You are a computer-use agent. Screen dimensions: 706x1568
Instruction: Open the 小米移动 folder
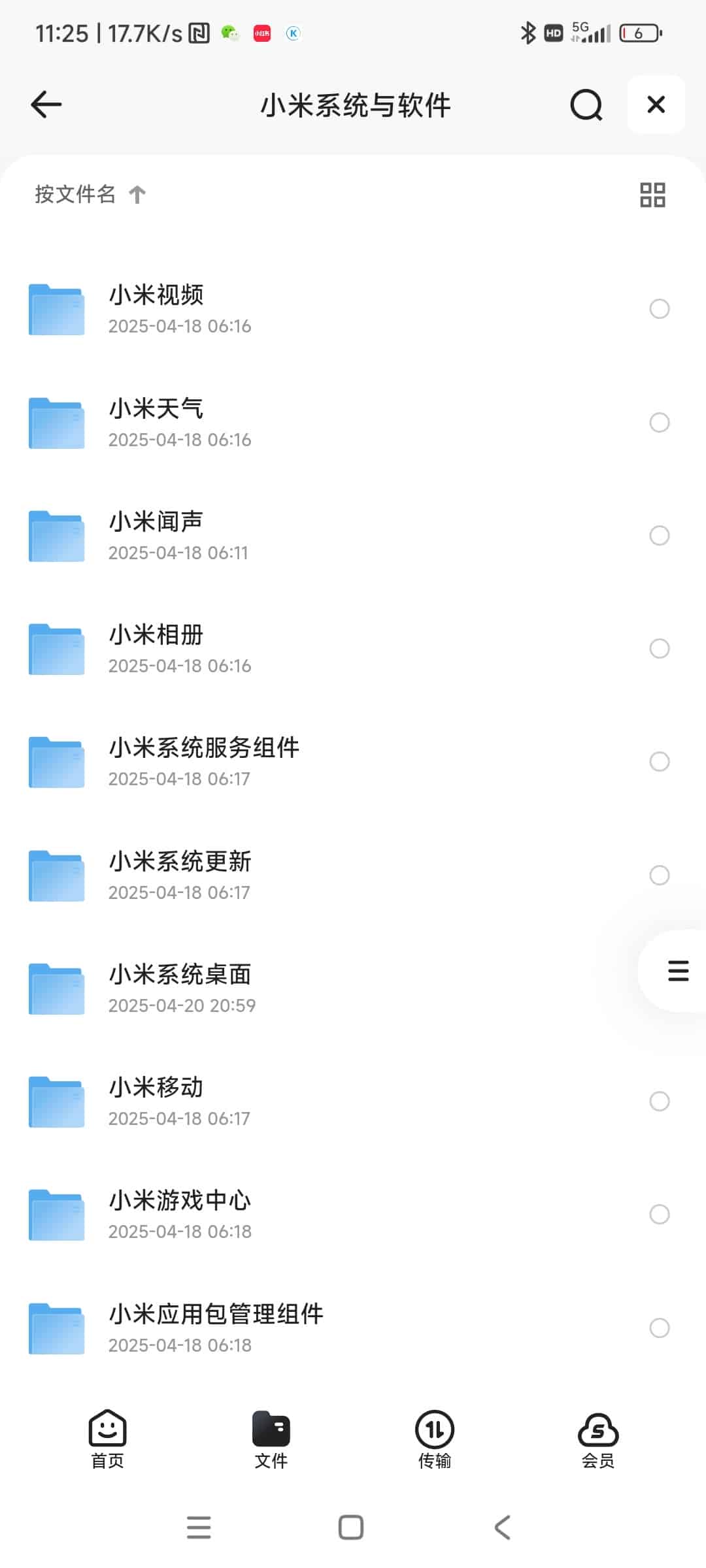pos(157,1101)
